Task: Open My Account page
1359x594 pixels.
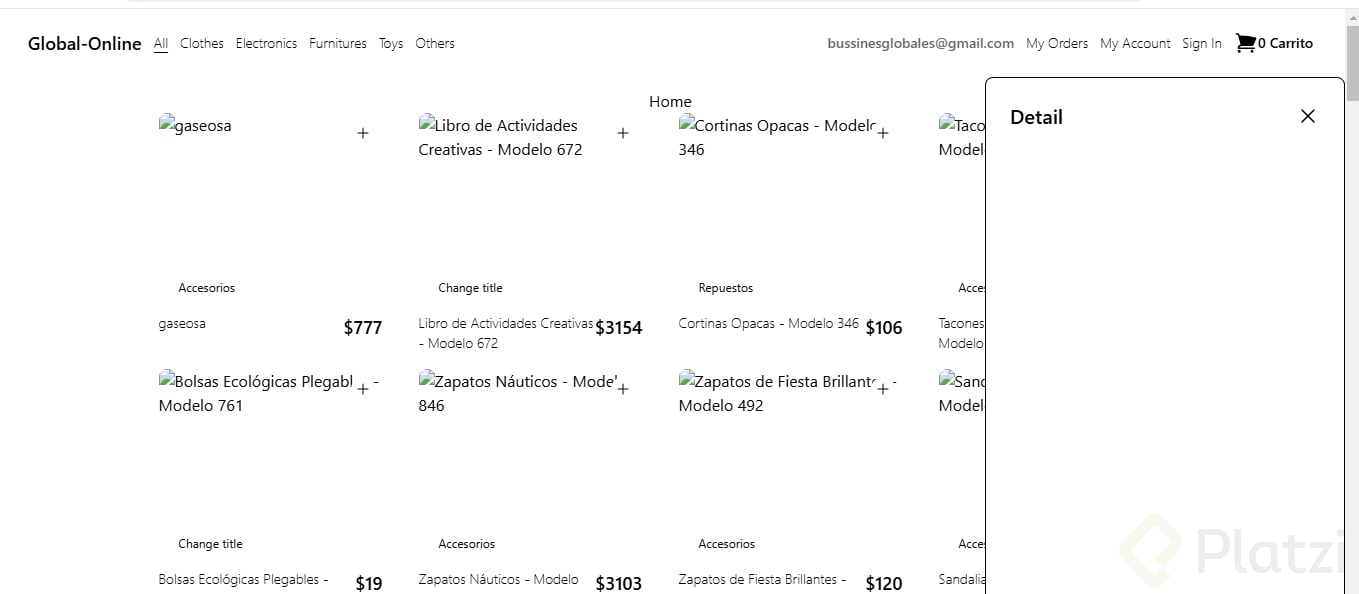Action: pos(1135,43)
